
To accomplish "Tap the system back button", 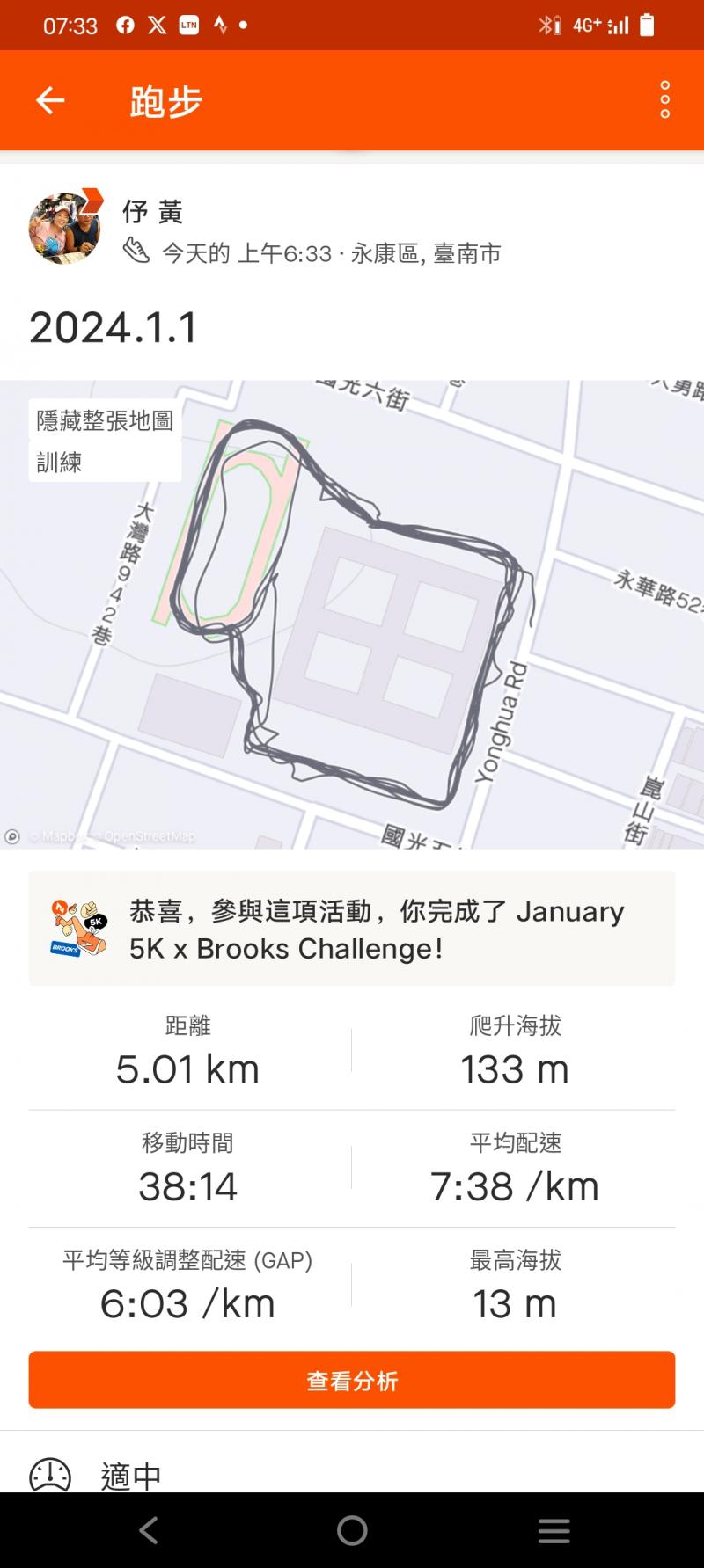I will (x=150, y=1530).
